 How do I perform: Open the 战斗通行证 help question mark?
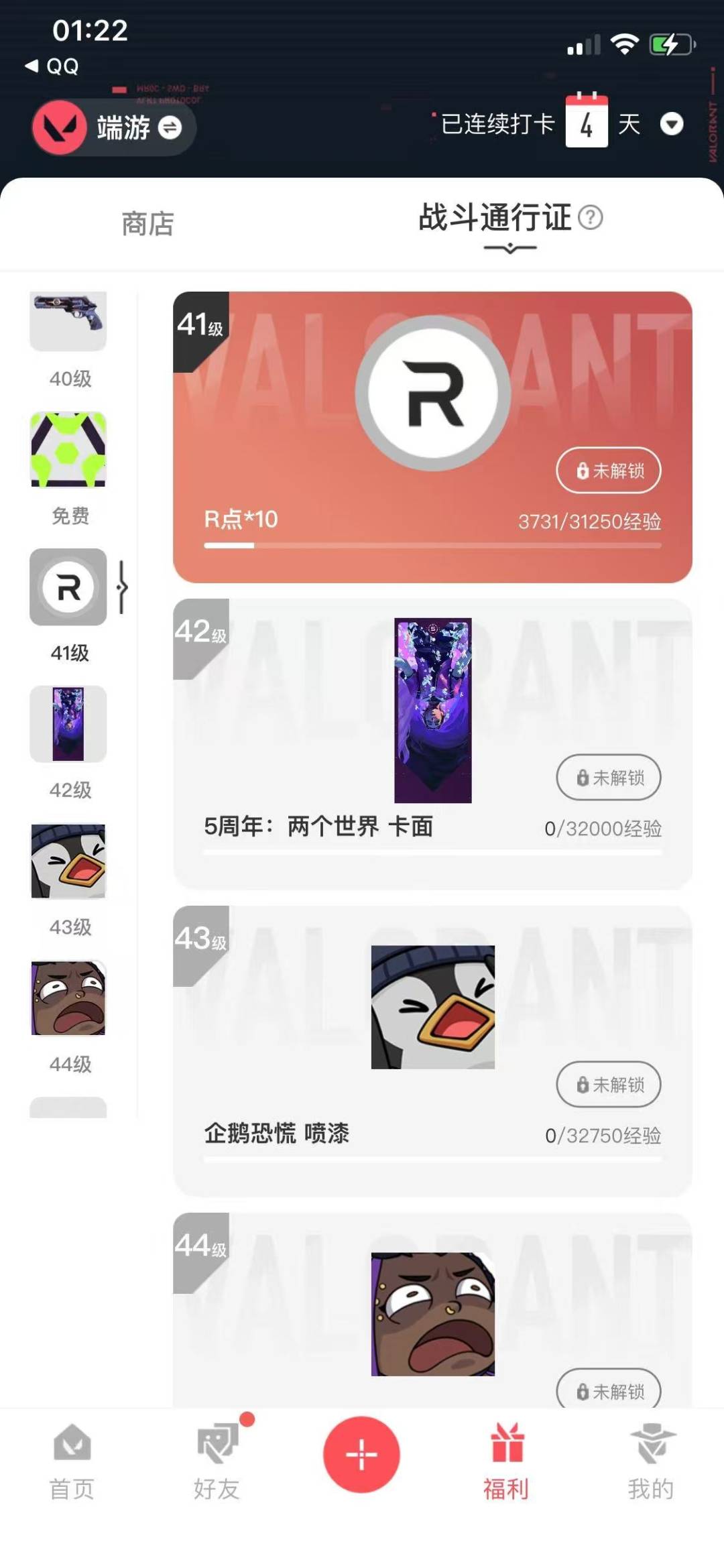(591, 217)
